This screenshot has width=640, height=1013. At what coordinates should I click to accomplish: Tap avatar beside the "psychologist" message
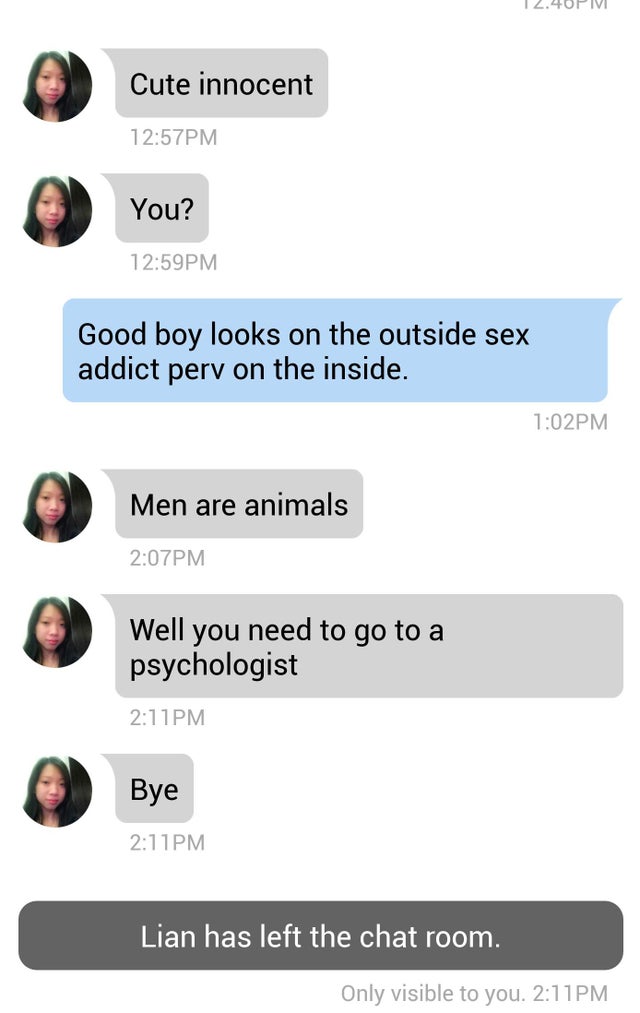[x=57, y=632]
